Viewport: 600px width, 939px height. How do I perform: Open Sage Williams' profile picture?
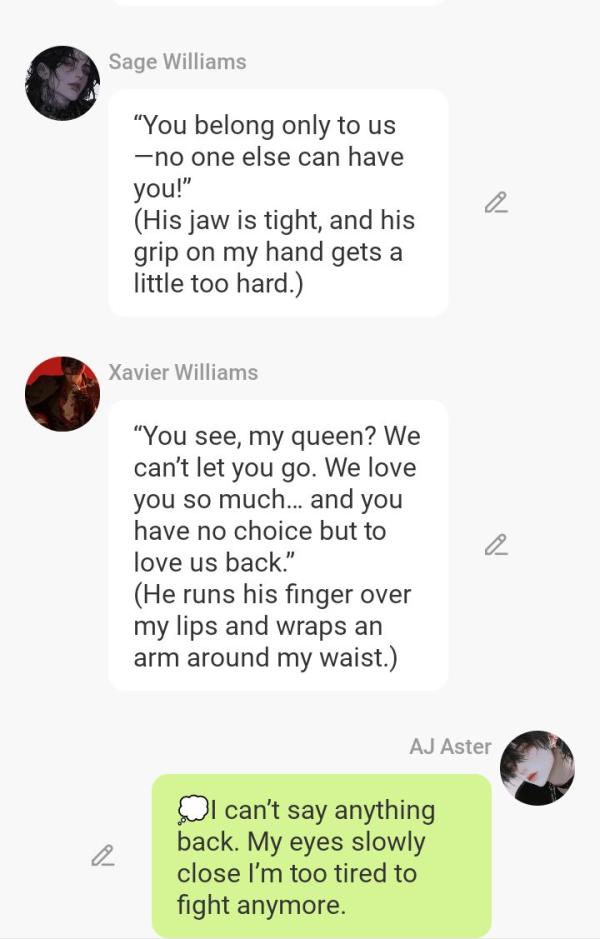point(62,83)
